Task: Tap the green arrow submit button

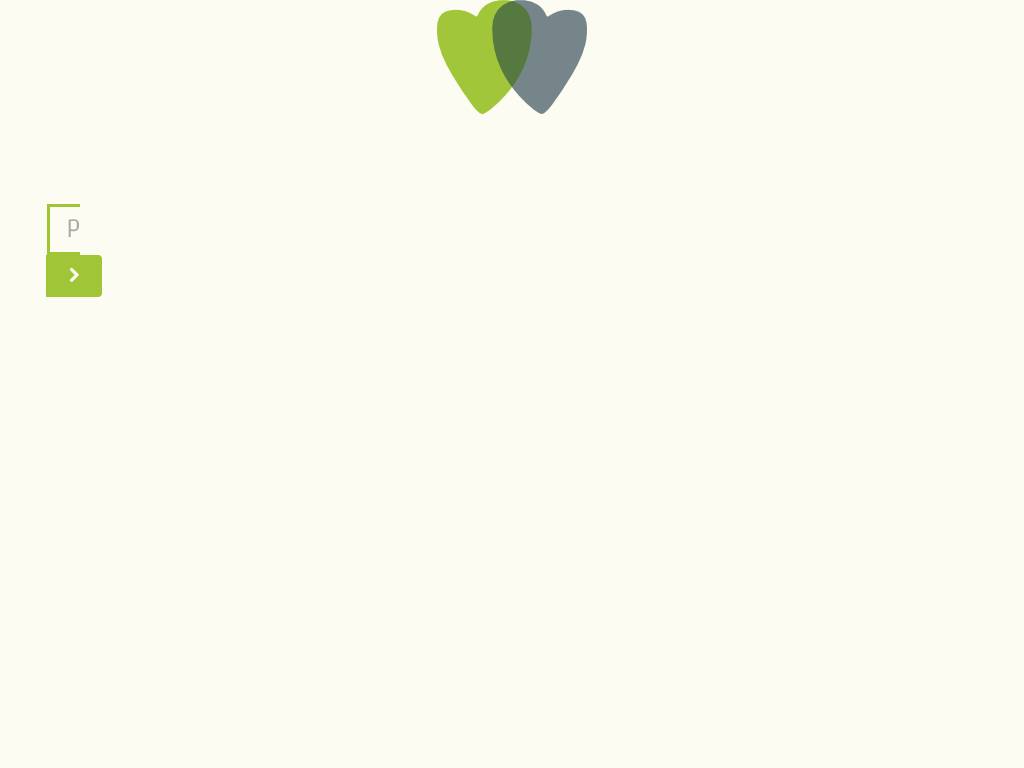Action: 74,276
